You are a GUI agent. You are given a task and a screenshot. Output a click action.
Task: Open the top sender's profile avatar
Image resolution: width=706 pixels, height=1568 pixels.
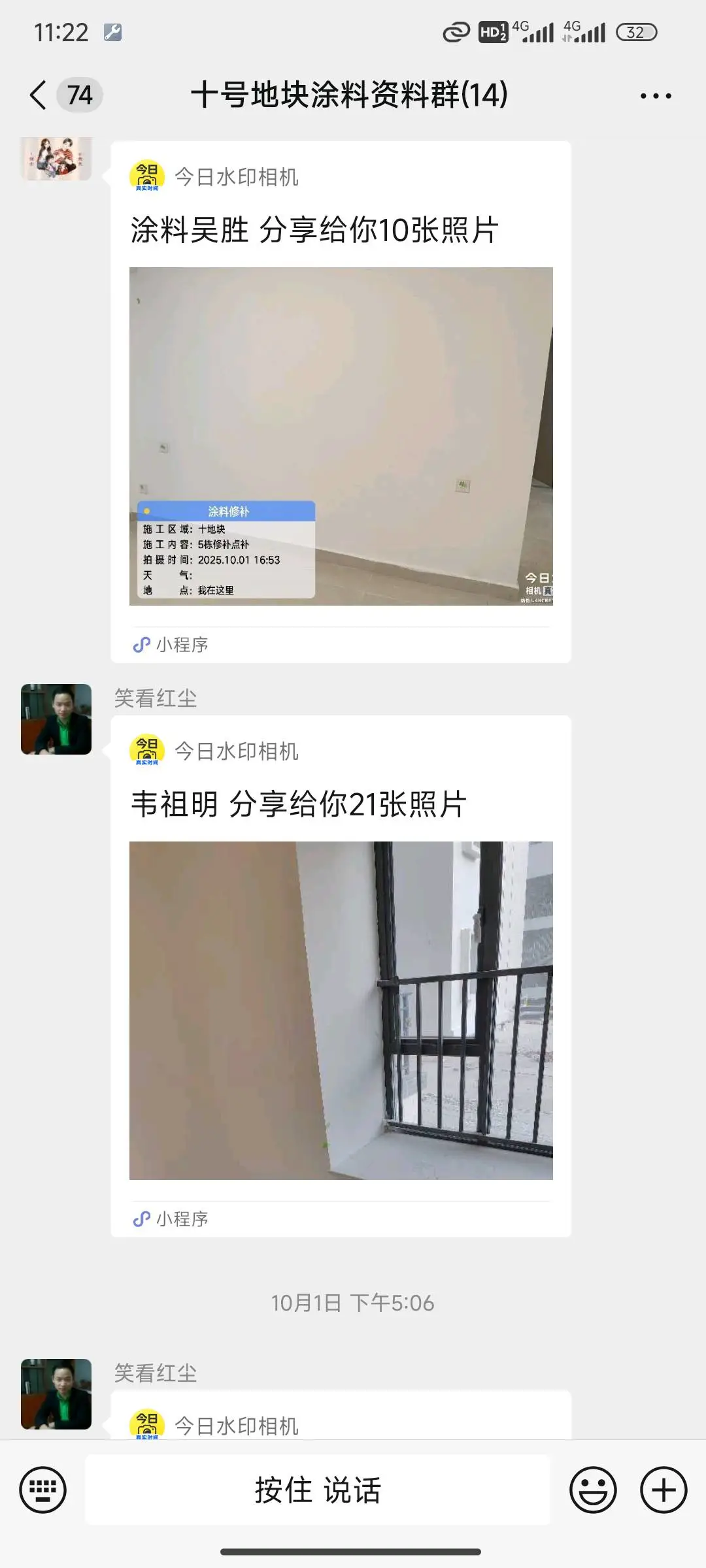(x=56, y=159)
